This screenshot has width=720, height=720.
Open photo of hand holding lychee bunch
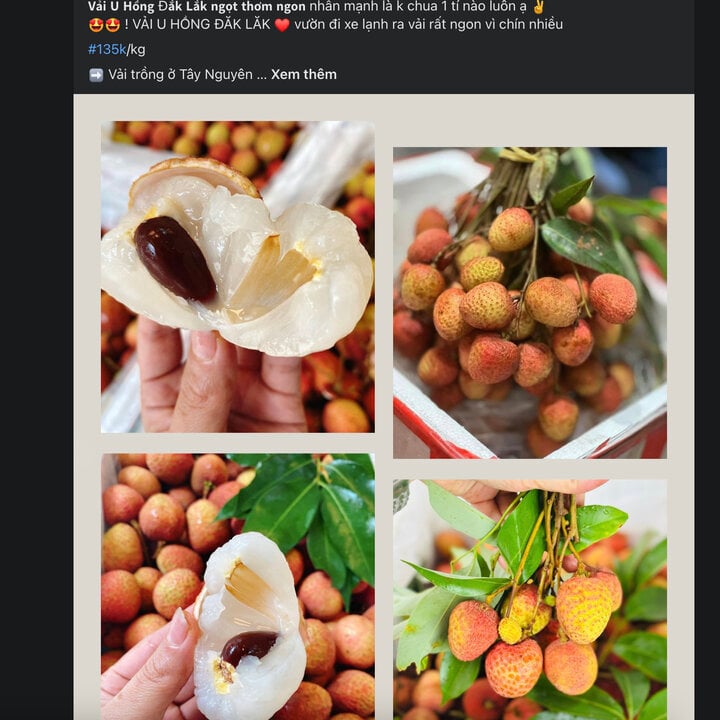pos(529,598)
